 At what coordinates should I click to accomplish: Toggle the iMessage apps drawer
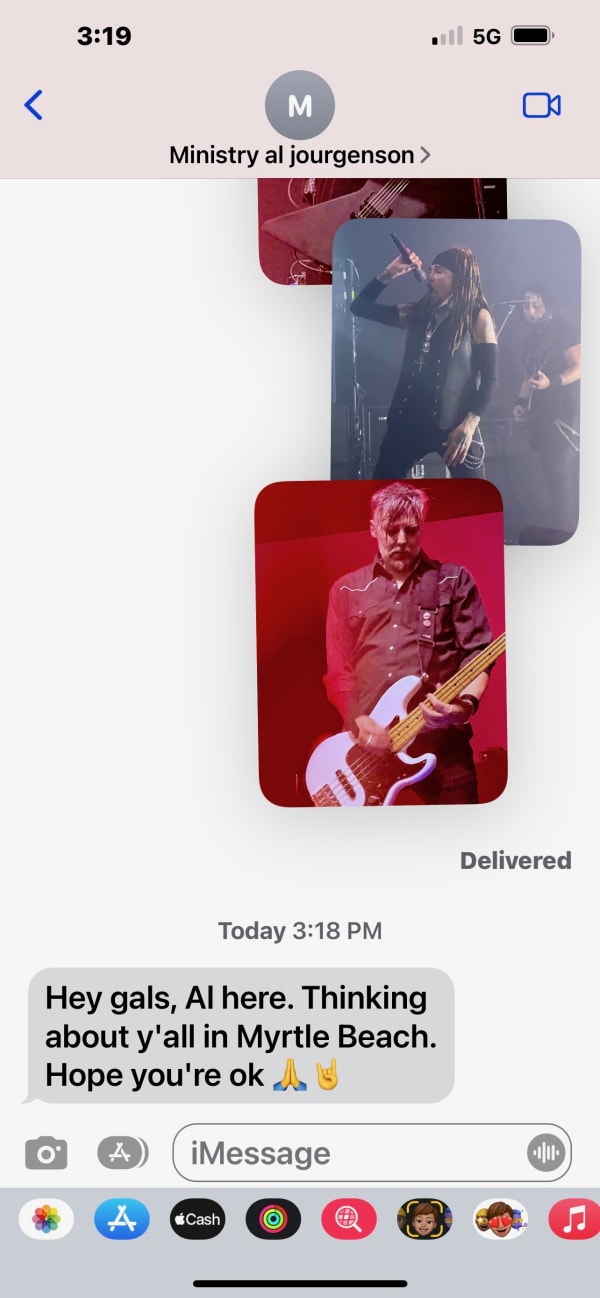point(122,1153)
